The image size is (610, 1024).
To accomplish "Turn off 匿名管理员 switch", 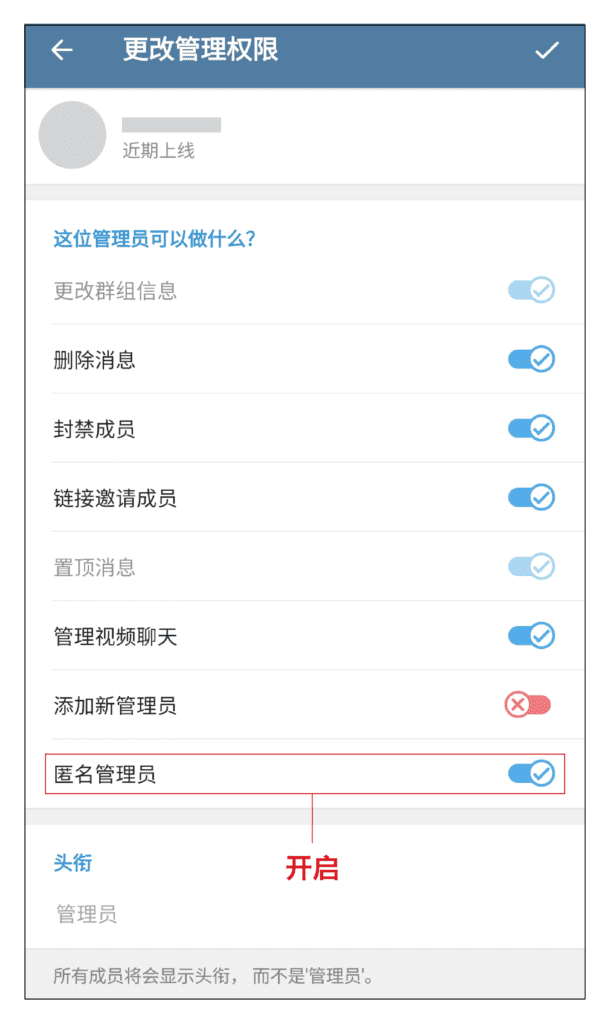I will tap(531, 773).
